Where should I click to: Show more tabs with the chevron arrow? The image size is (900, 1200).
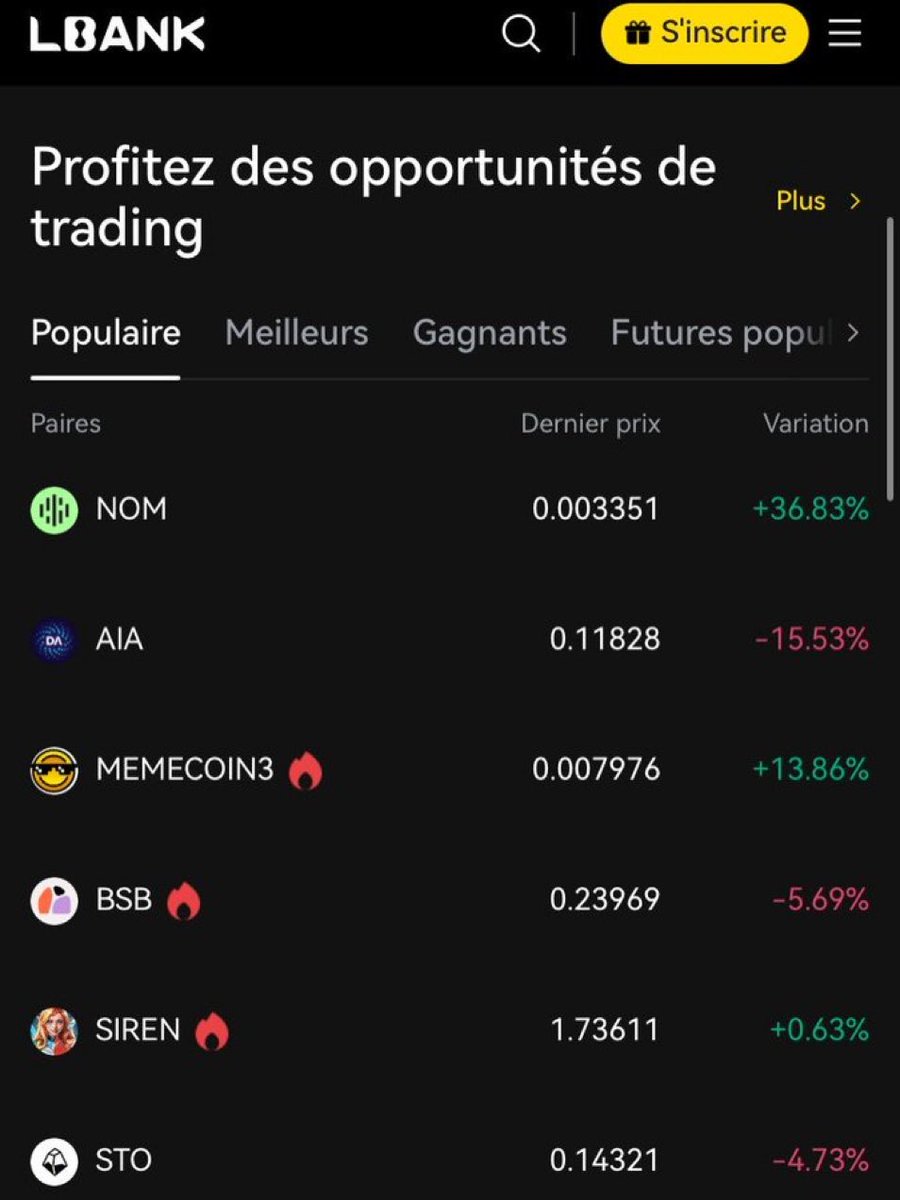tap(853, 332)
